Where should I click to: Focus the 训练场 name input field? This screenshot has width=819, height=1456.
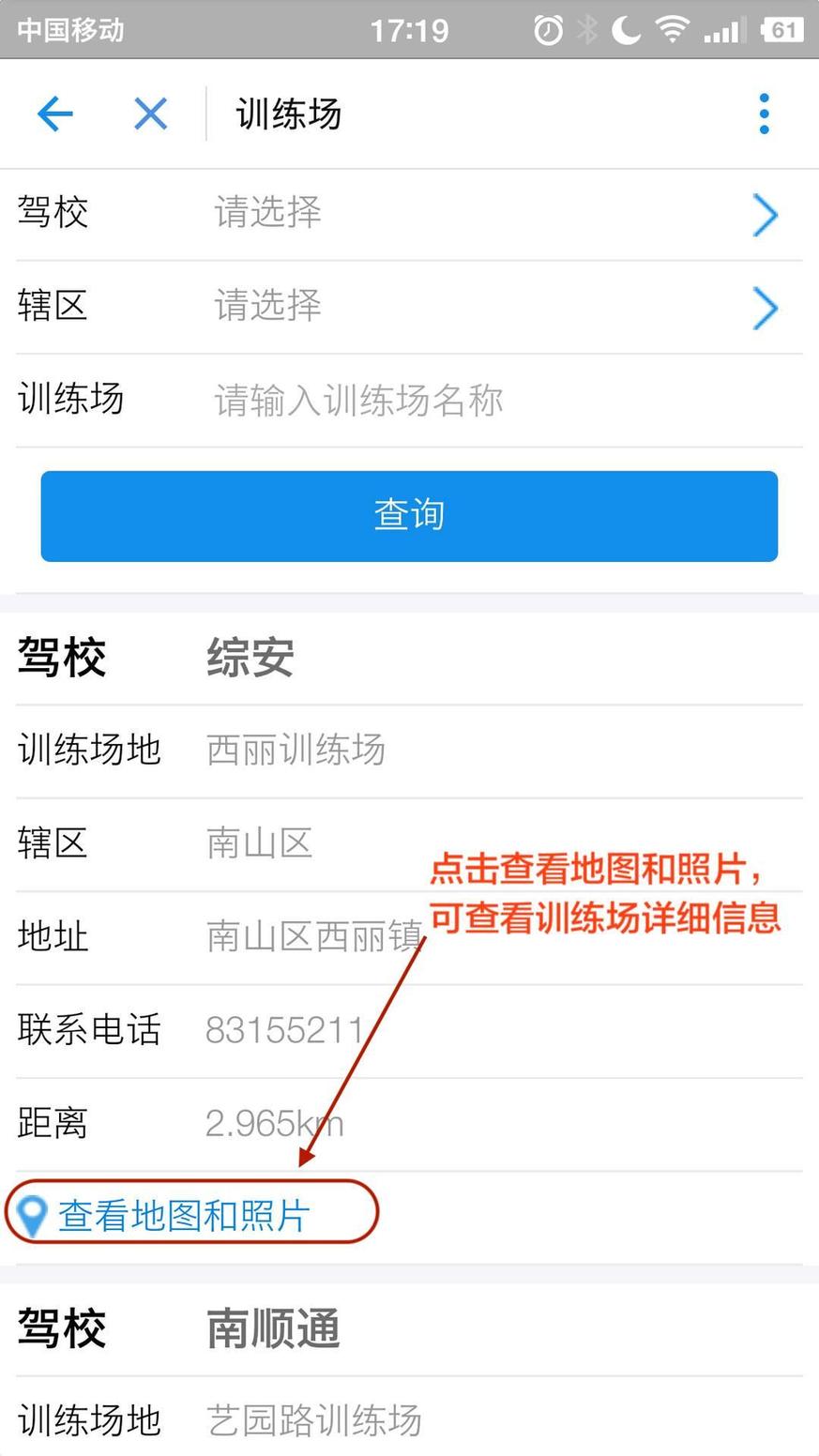tap(488, 401)
